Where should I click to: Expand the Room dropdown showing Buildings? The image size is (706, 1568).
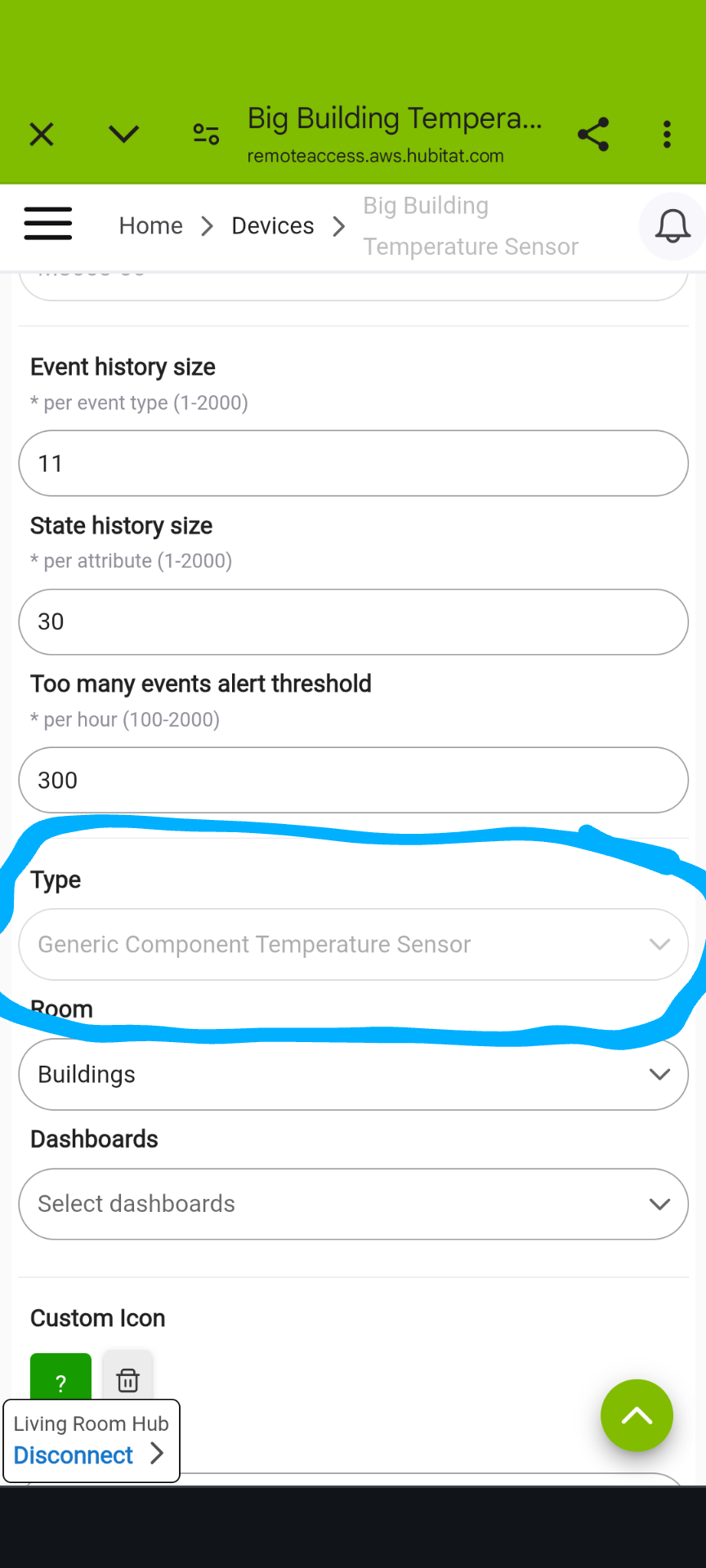click(x=354, y=1074)
